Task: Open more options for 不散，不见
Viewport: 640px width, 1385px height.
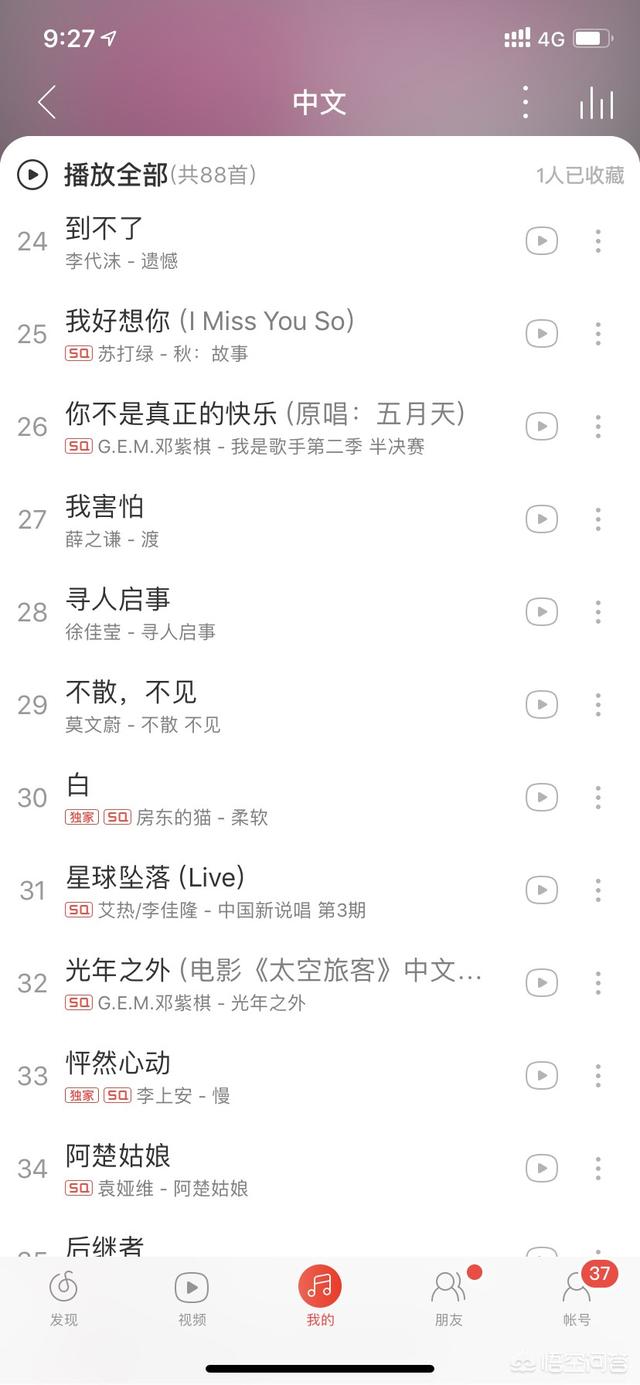Action: tap(598, 704)
